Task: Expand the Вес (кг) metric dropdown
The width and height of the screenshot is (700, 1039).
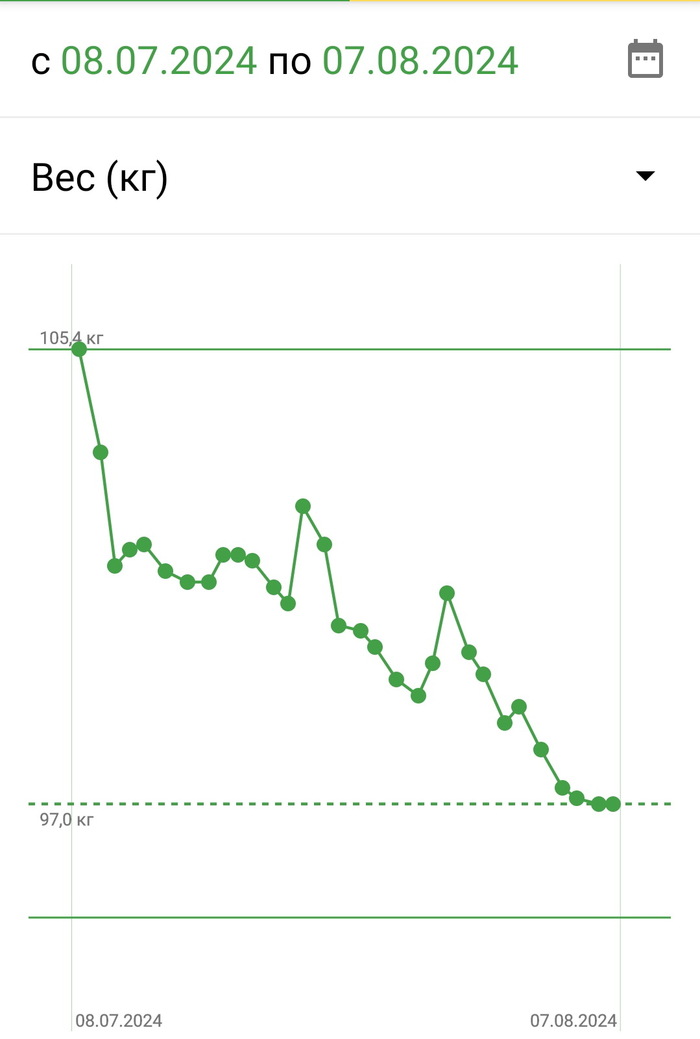Action: click(645, 177)
